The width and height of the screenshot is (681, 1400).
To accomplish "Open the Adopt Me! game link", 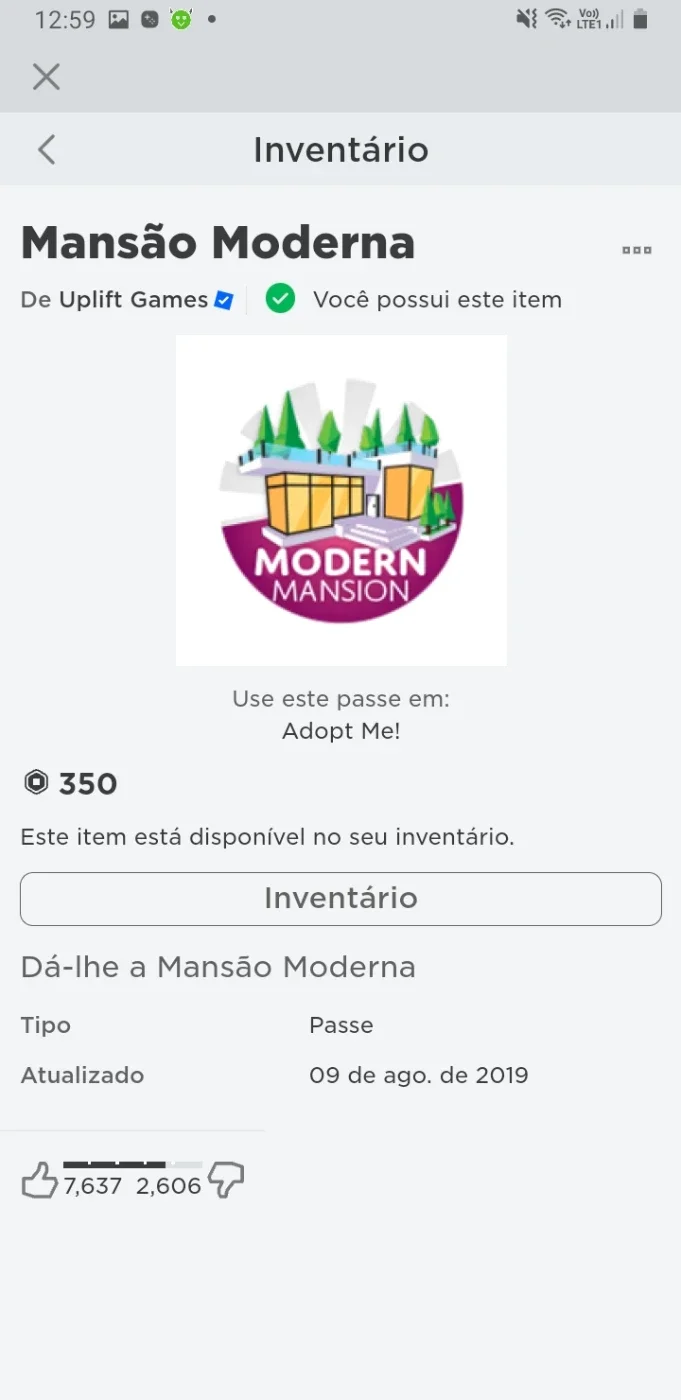I will (x=341, y=731).
